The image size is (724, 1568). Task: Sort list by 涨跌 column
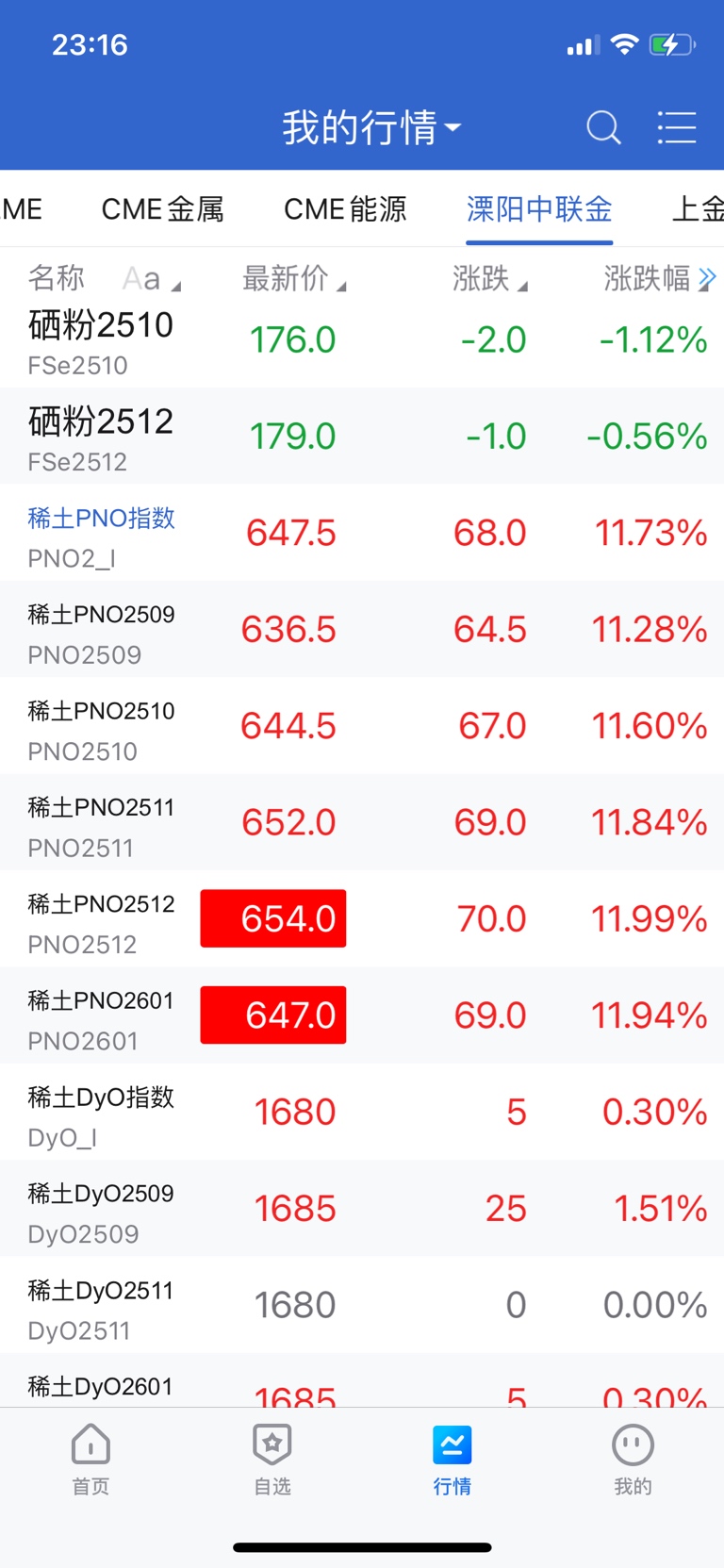pos(489,278)
